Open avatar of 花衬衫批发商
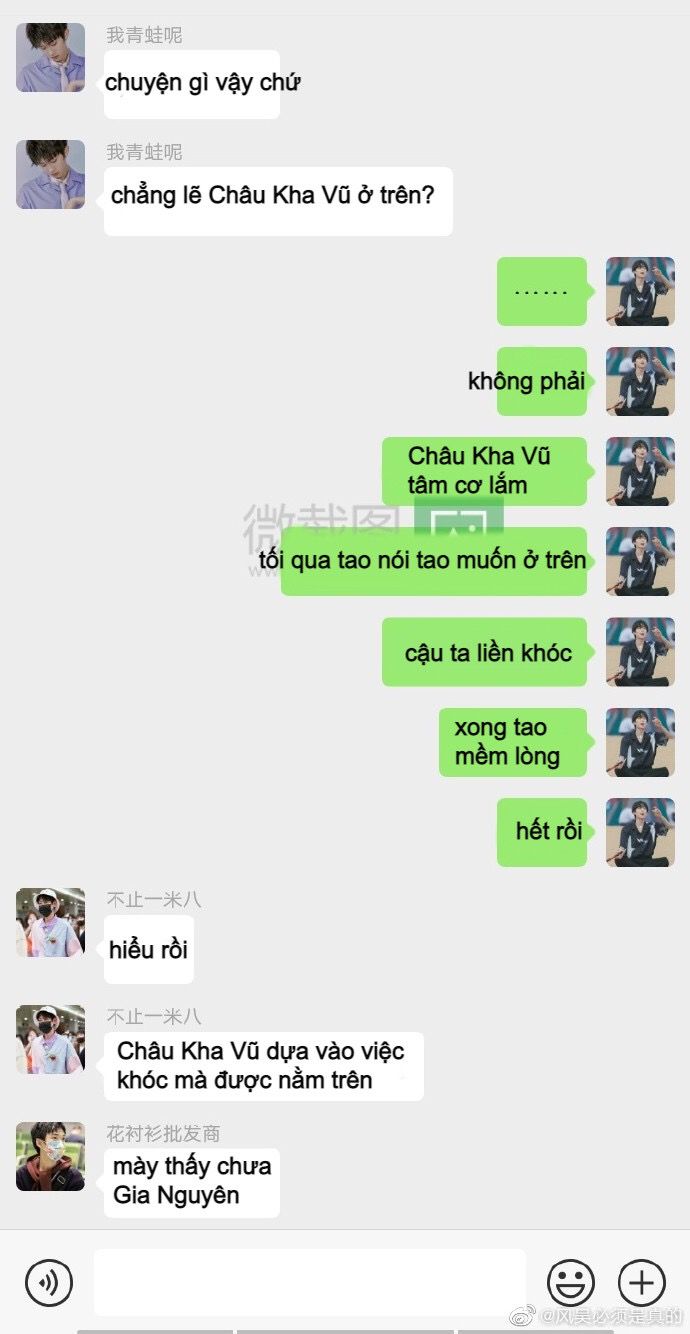The width and height of the screenshot is (690, 1334). 50,1156
